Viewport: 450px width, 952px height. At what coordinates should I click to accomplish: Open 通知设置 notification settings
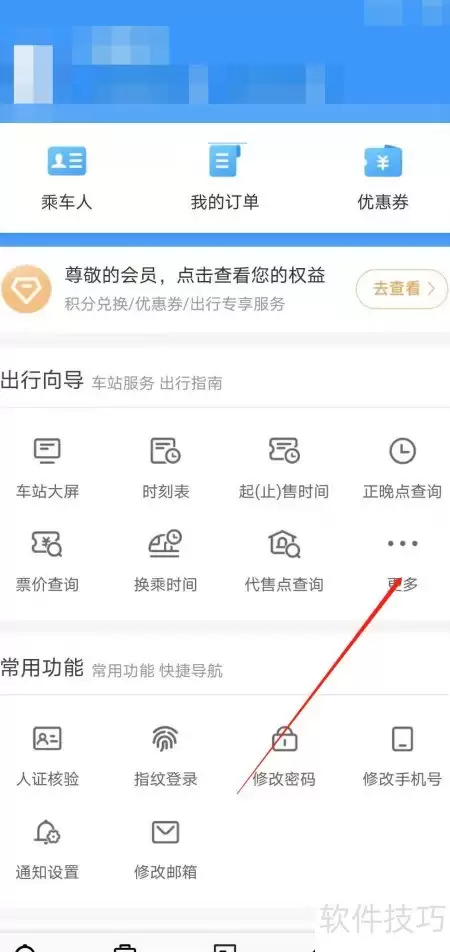tap(47, 849)
